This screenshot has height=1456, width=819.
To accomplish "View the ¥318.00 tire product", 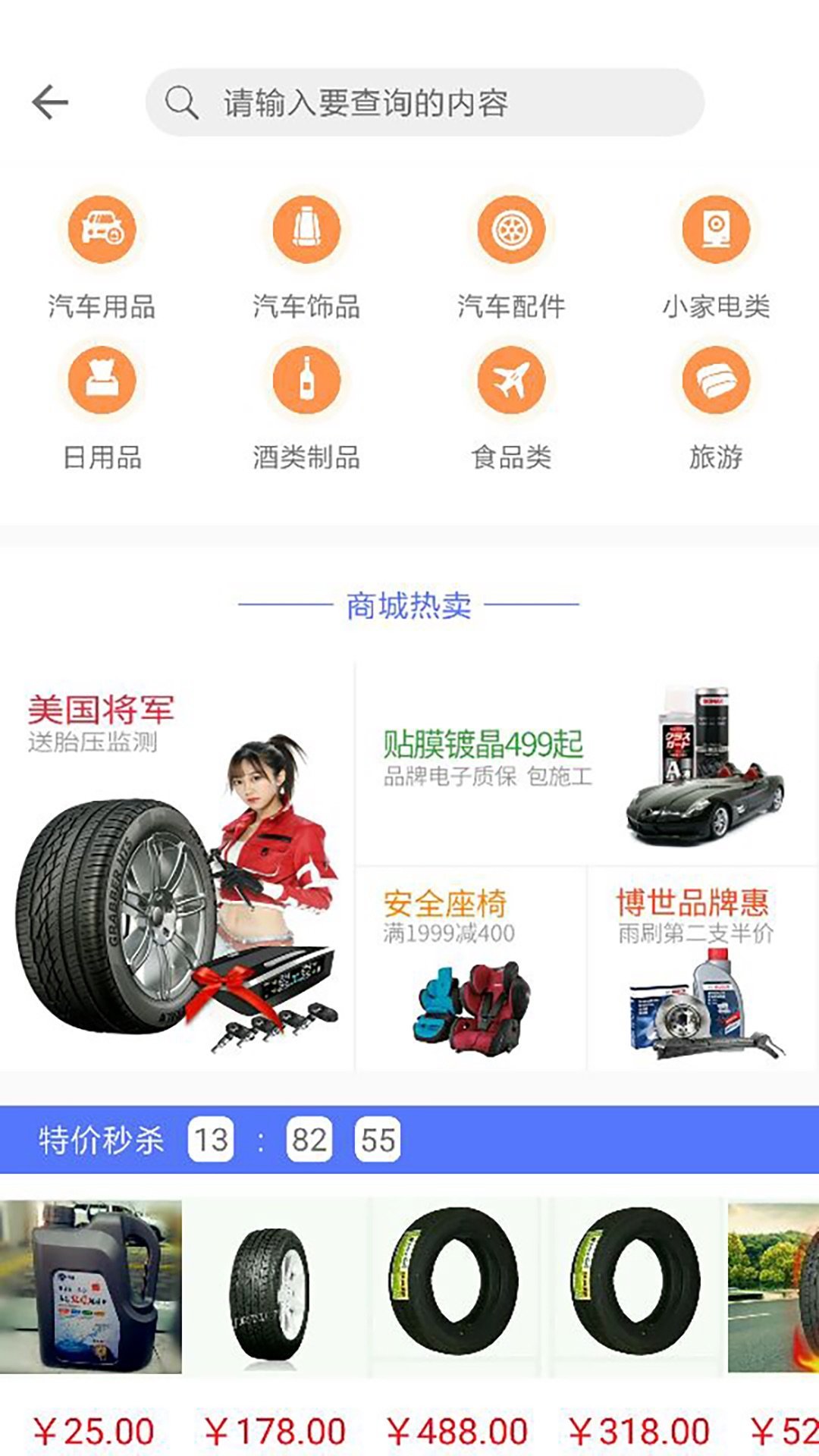I will (x=639, y=1289).
